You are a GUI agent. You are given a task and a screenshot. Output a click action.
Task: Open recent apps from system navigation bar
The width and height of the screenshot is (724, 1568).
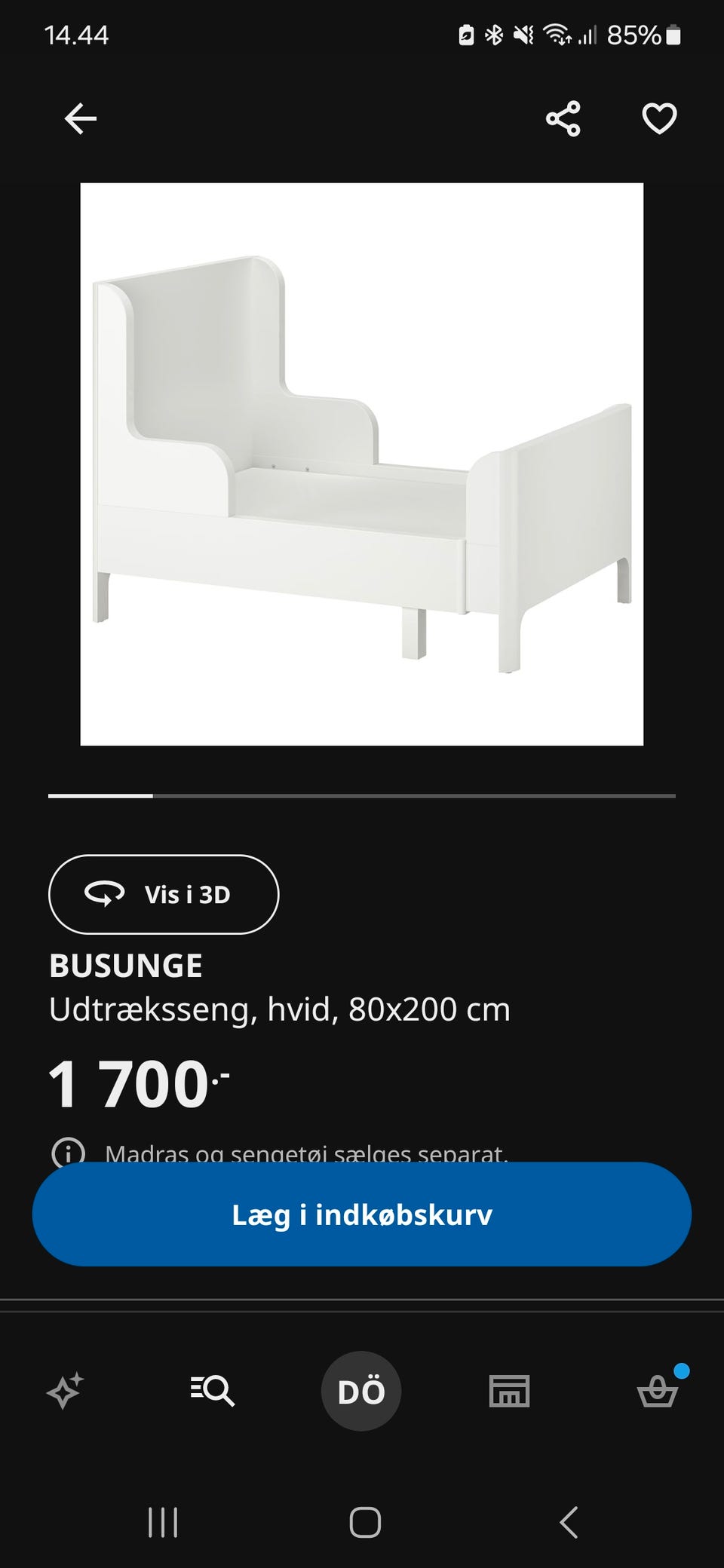click(163, 1522)
